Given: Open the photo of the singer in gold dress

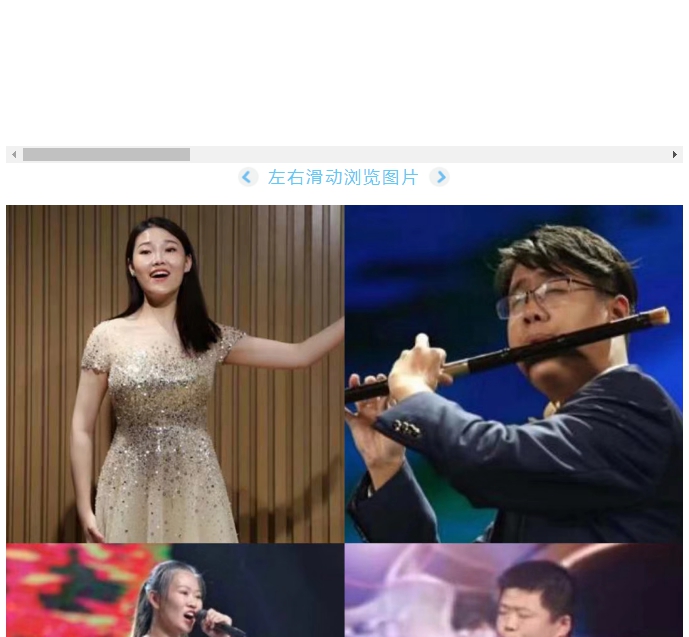Looking at the screenshot, I should pyautogui.click(x=175, y=374).
